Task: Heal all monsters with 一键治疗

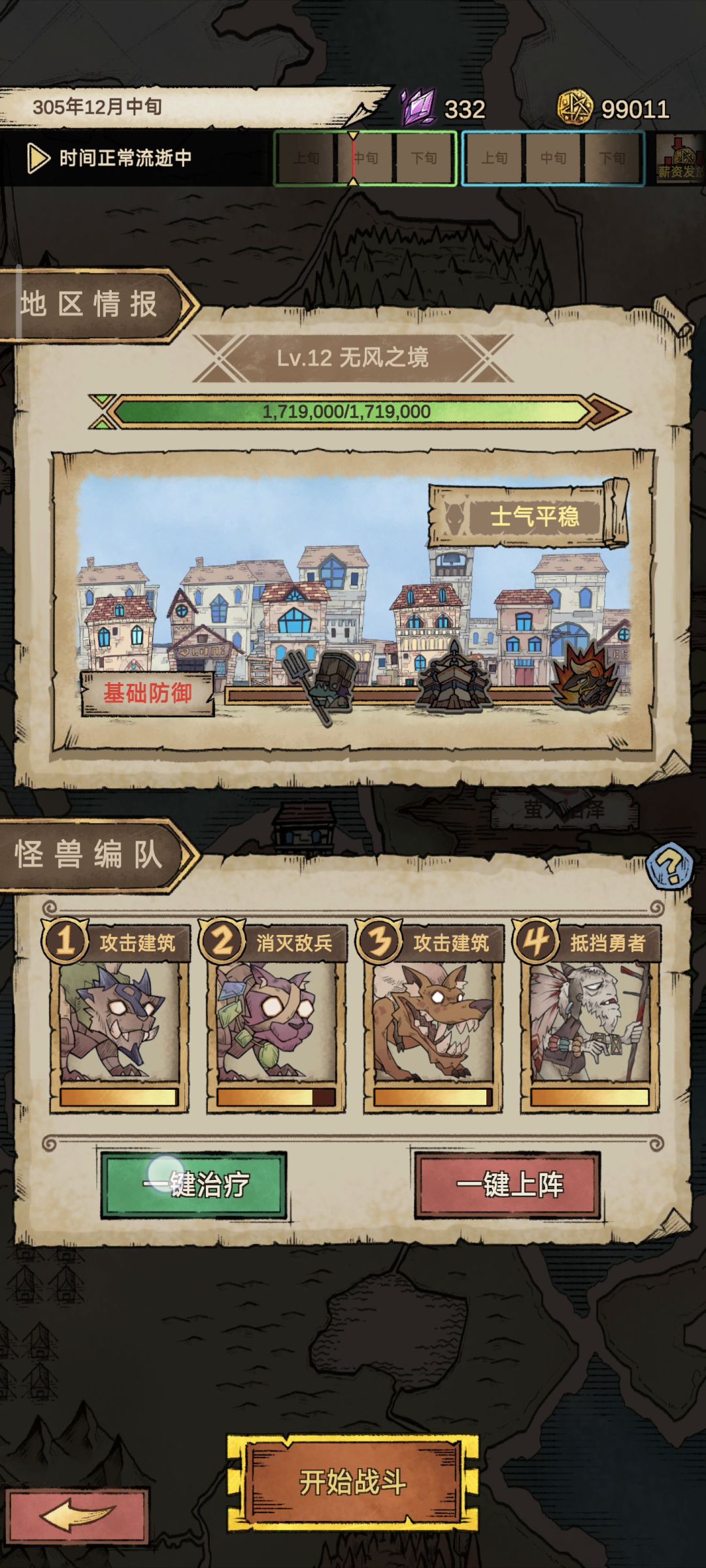Action: pos(194,1184)
